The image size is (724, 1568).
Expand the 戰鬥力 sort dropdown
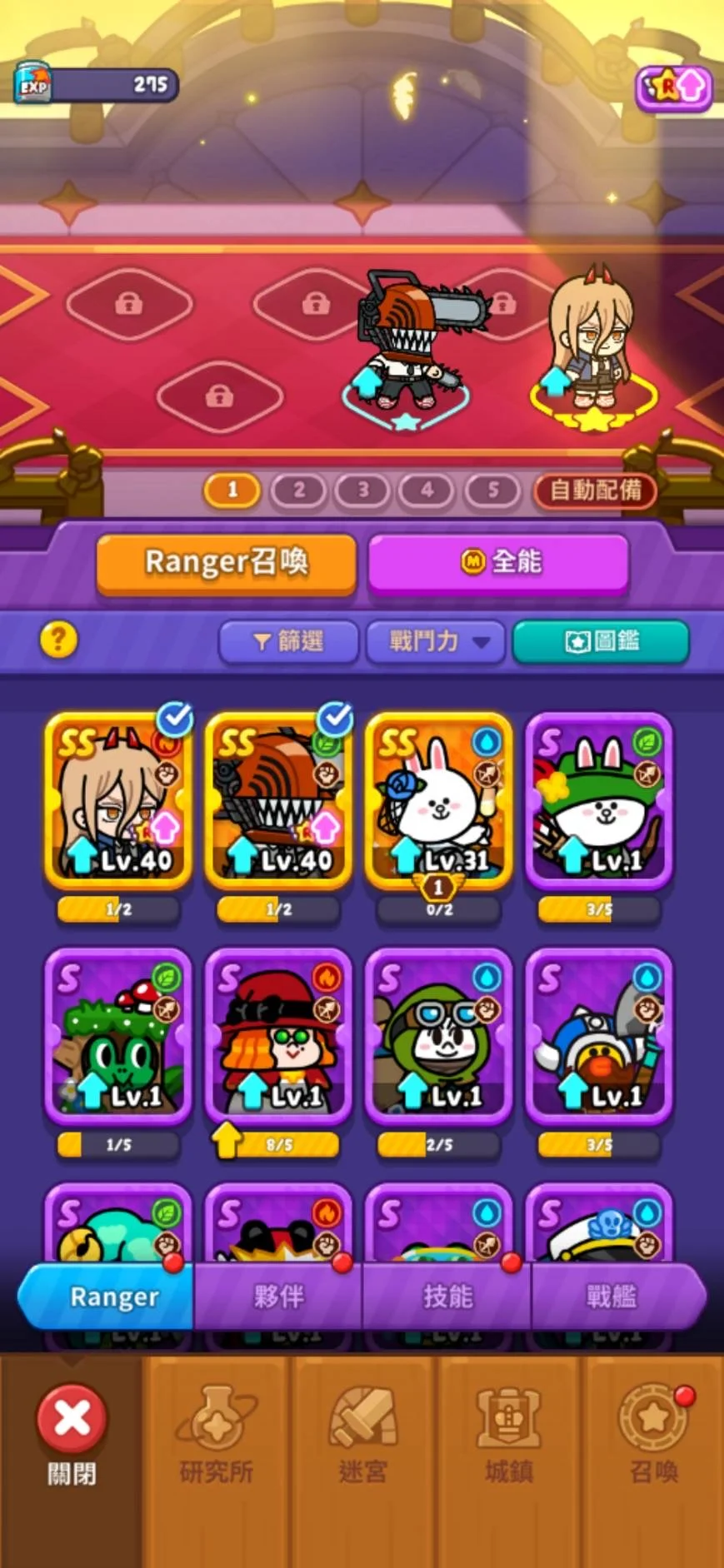tap(436, 641)
